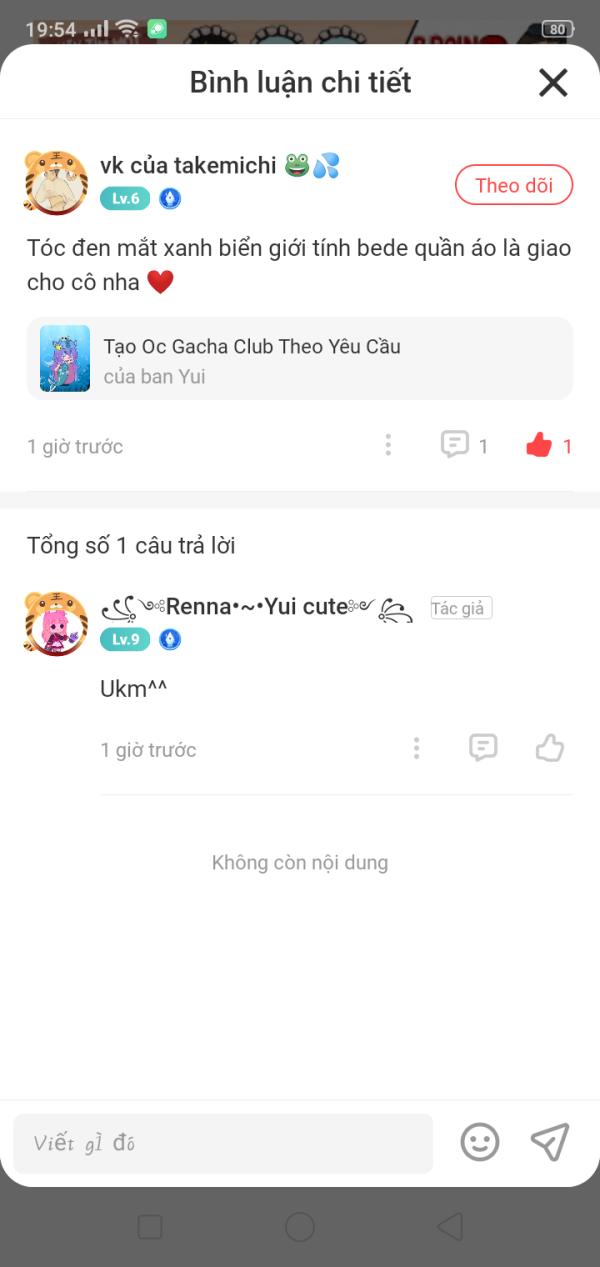The image size is (600, 1267).
Task: Open Tạo Oc Gacha Club Theo Yêu Cầu card
Action: click(300, 359)
